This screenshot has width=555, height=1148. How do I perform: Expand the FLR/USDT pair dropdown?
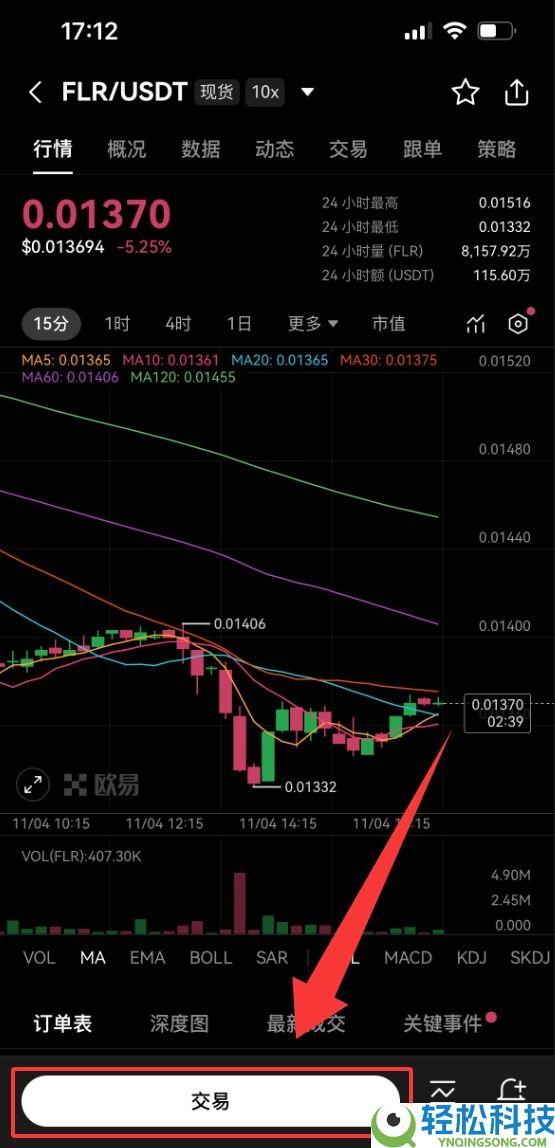coord(308,92)
